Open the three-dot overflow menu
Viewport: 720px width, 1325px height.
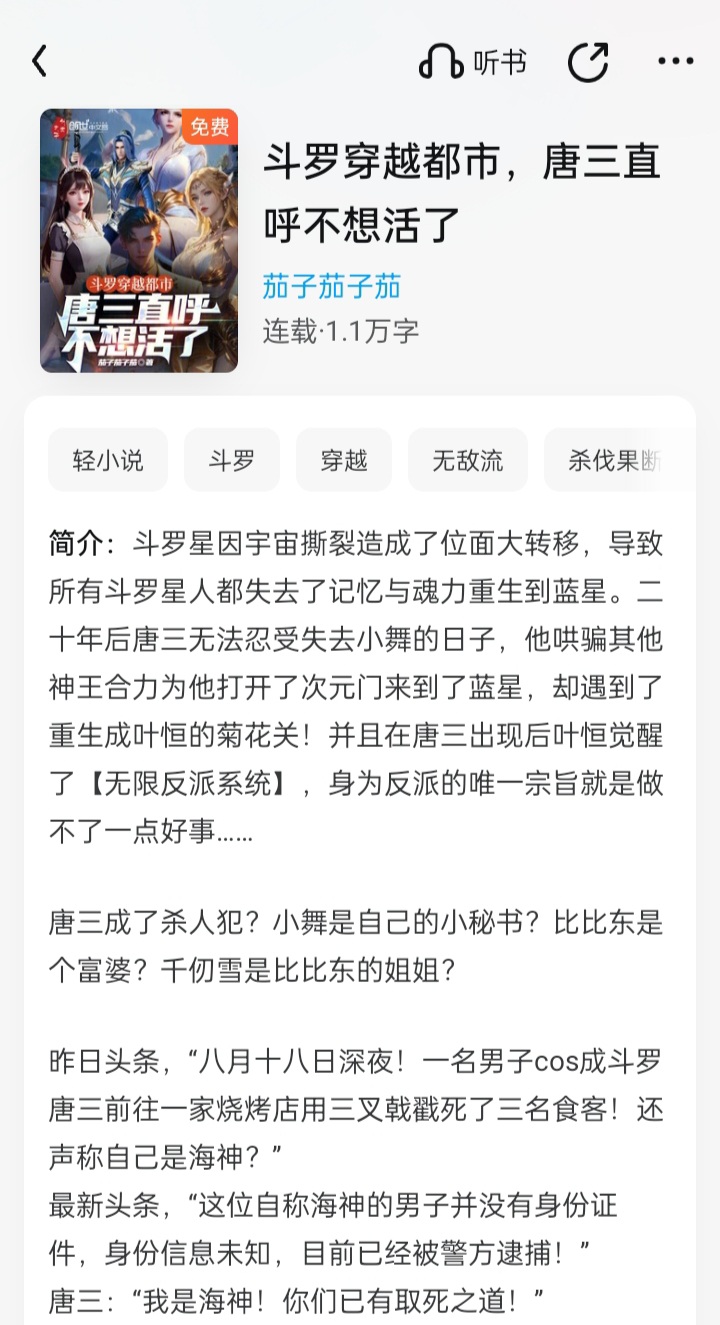click(675, 62)
